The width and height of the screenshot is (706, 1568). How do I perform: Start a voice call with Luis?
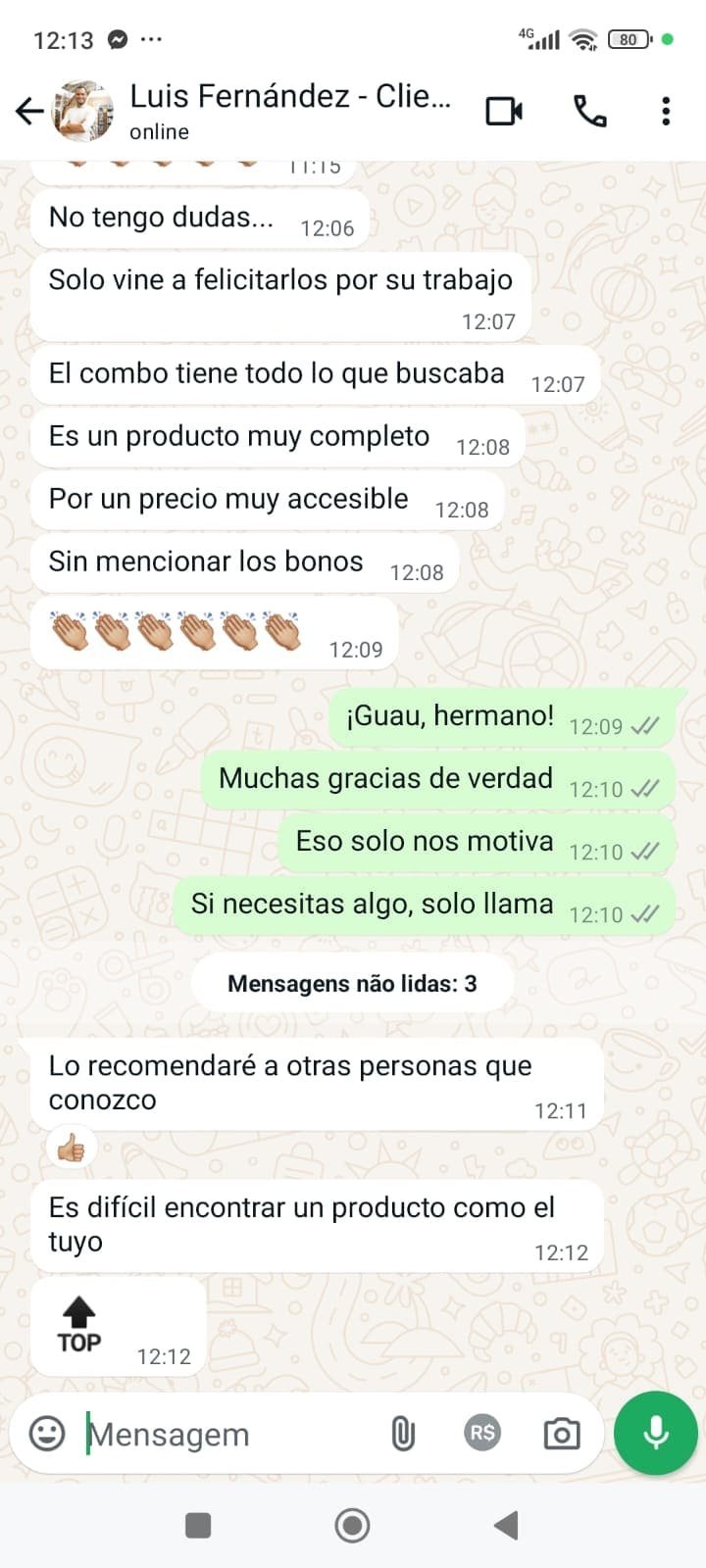point(589,111)
